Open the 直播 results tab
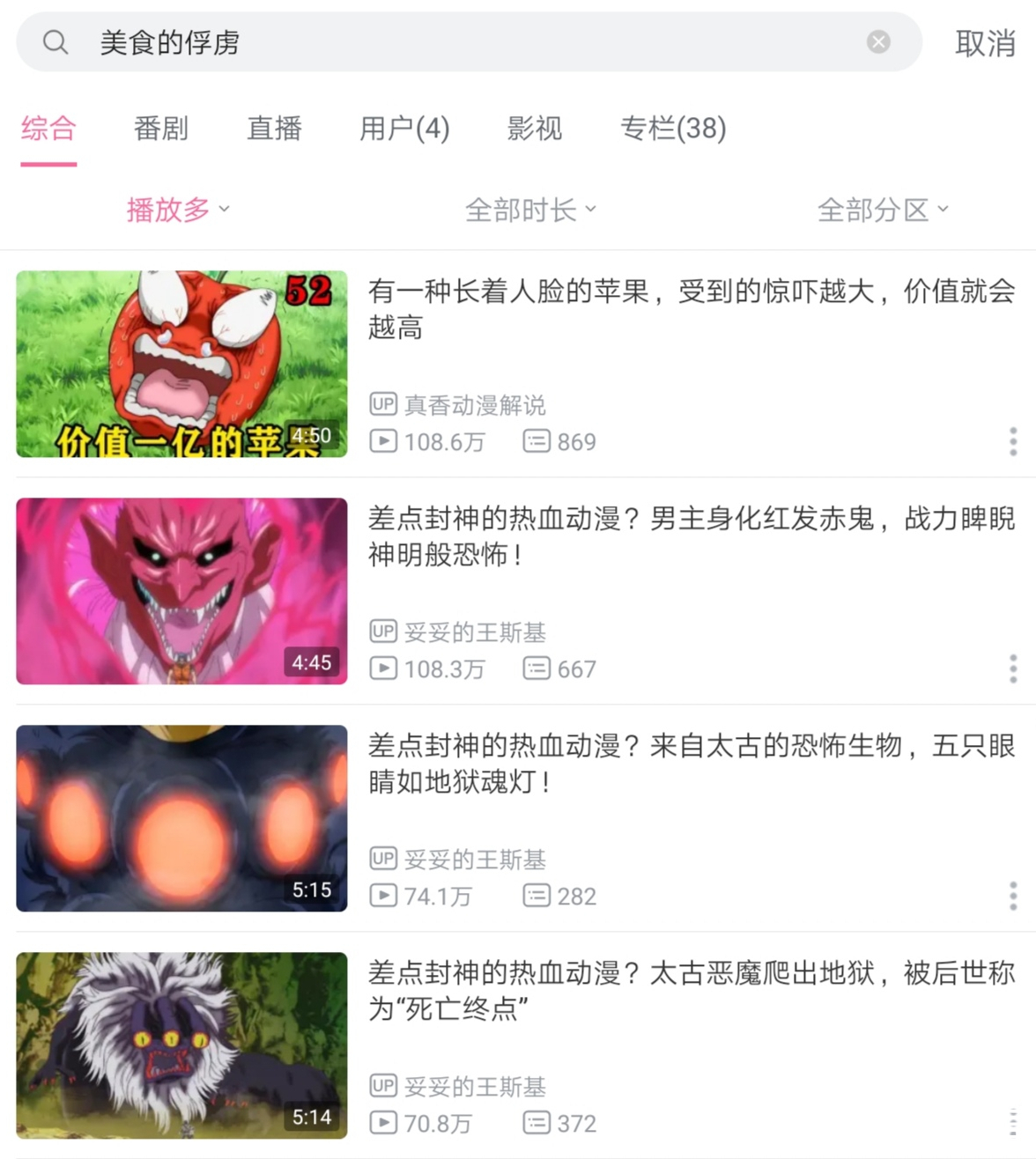The image size is (1036, 1159). pyautogui.click(x=274, y=129)
